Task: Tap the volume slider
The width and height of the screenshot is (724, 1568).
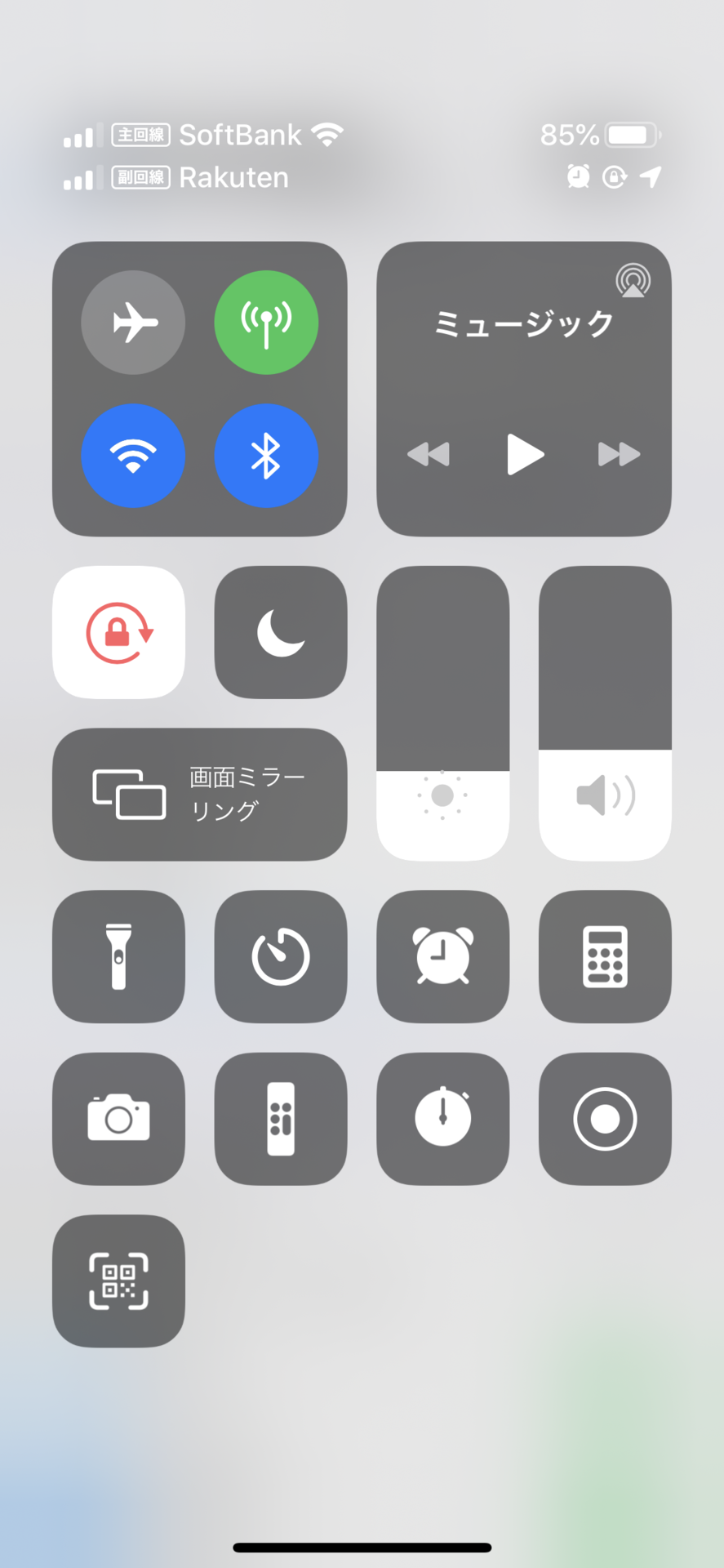Action: pyautogui.click(x=605, y=713)
